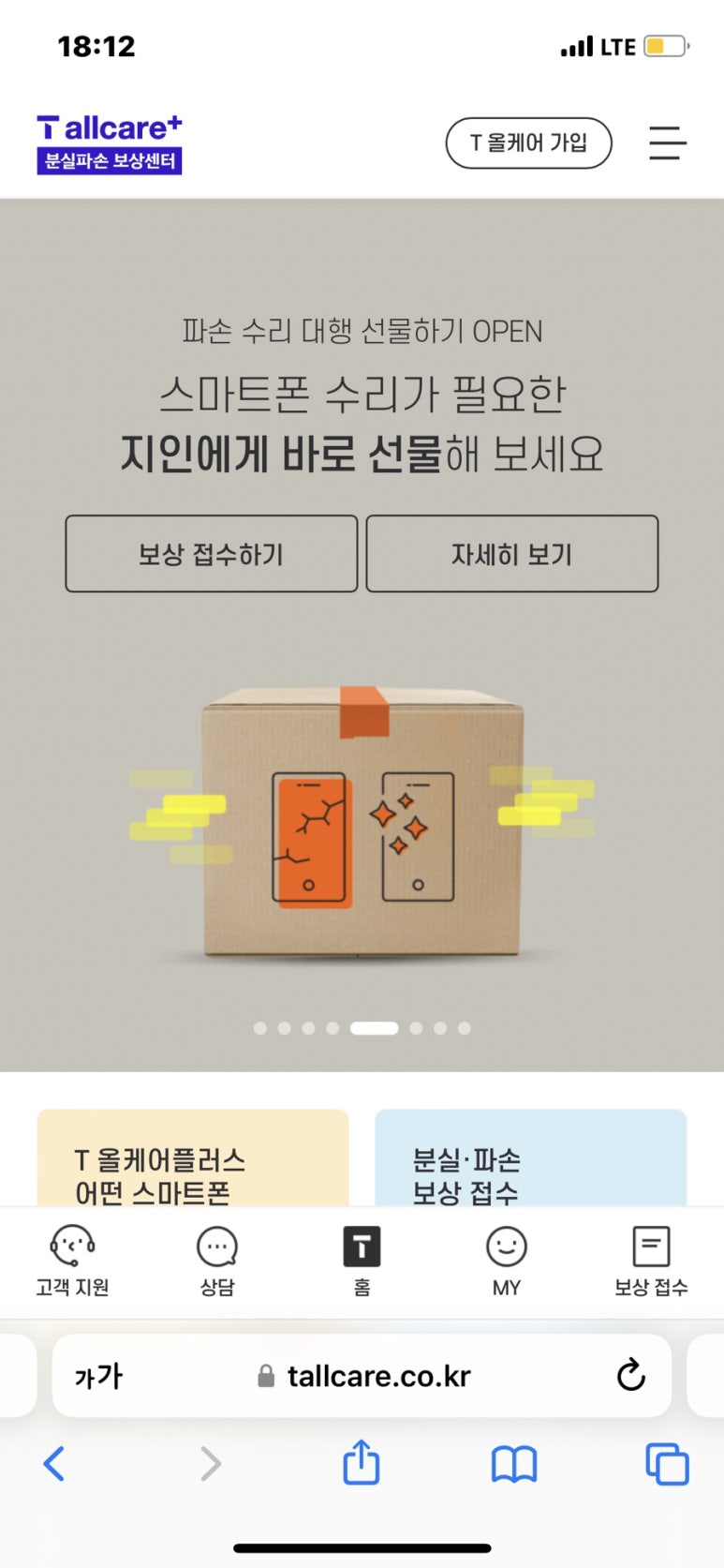Open the Safari tabs overview
This screenshot has width=724, height=1568.
[x=667, y=1463]
